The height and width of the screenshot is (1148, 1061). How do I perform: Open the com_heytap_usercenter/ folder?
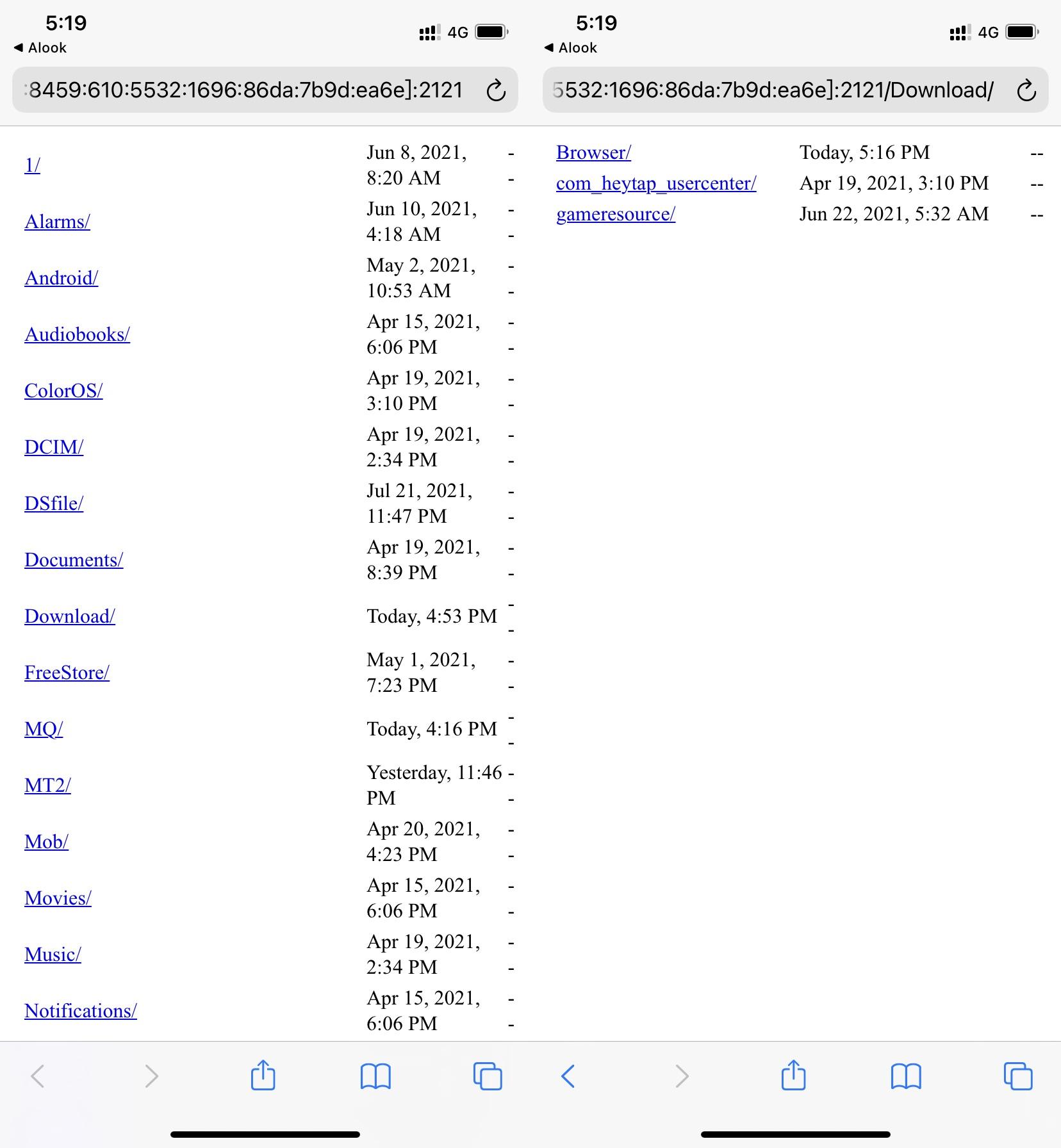point(655,183)
